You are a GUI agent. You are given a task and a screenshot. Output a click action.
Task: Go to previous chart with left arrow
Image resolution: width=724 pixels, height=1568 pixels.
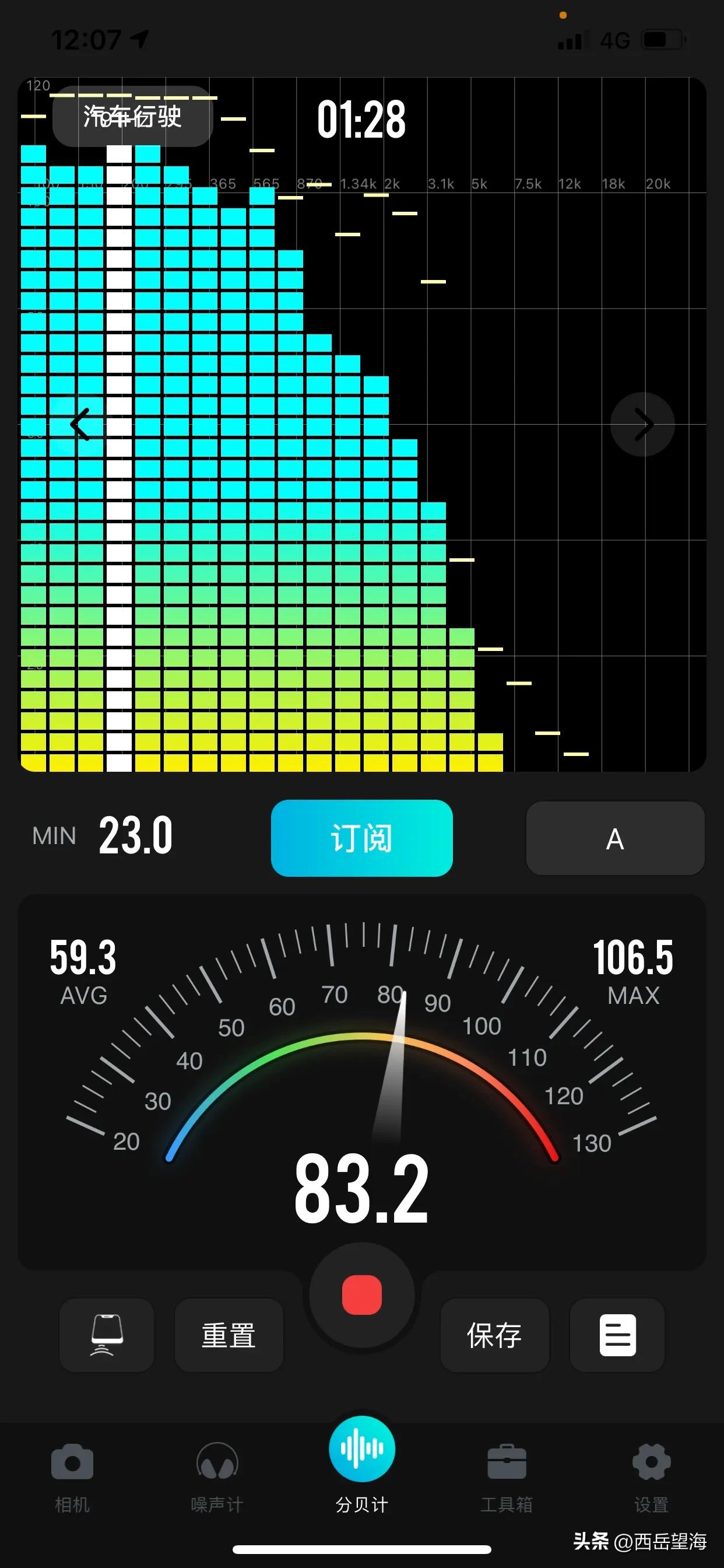[80, 424]
